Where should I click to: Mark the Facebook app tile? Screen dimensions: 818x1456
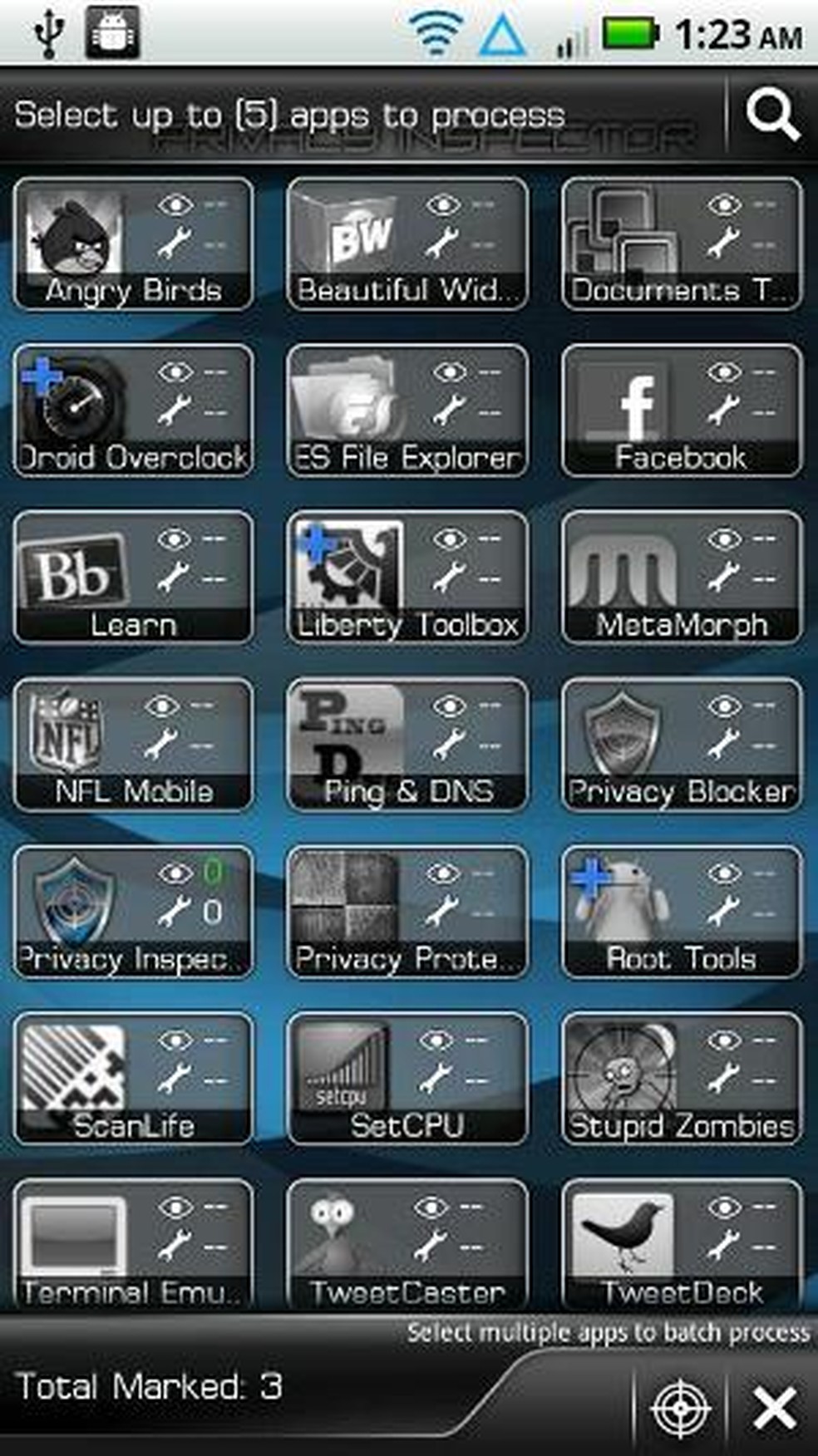[682, 411]
